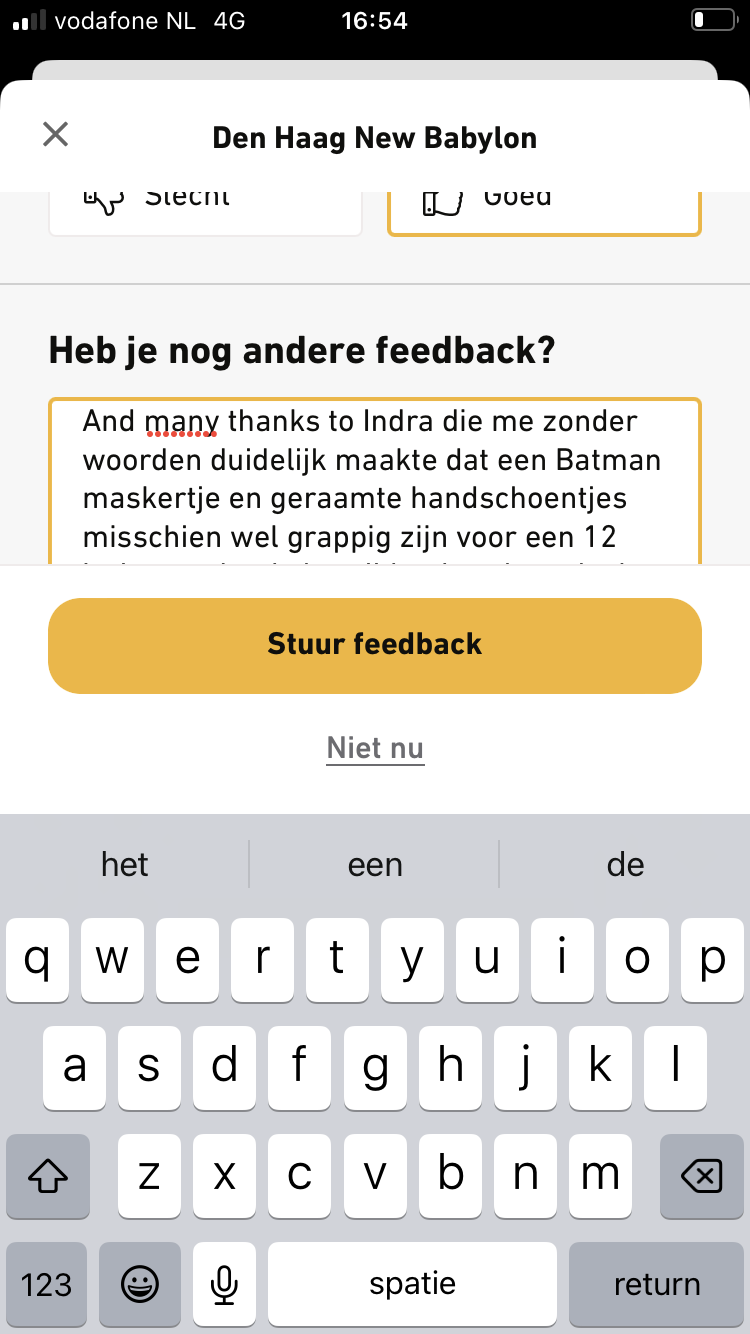This screenshot has width=750, height=1334.
Task: Skip feedback via Niet nu link
Action: click(375, 748)
